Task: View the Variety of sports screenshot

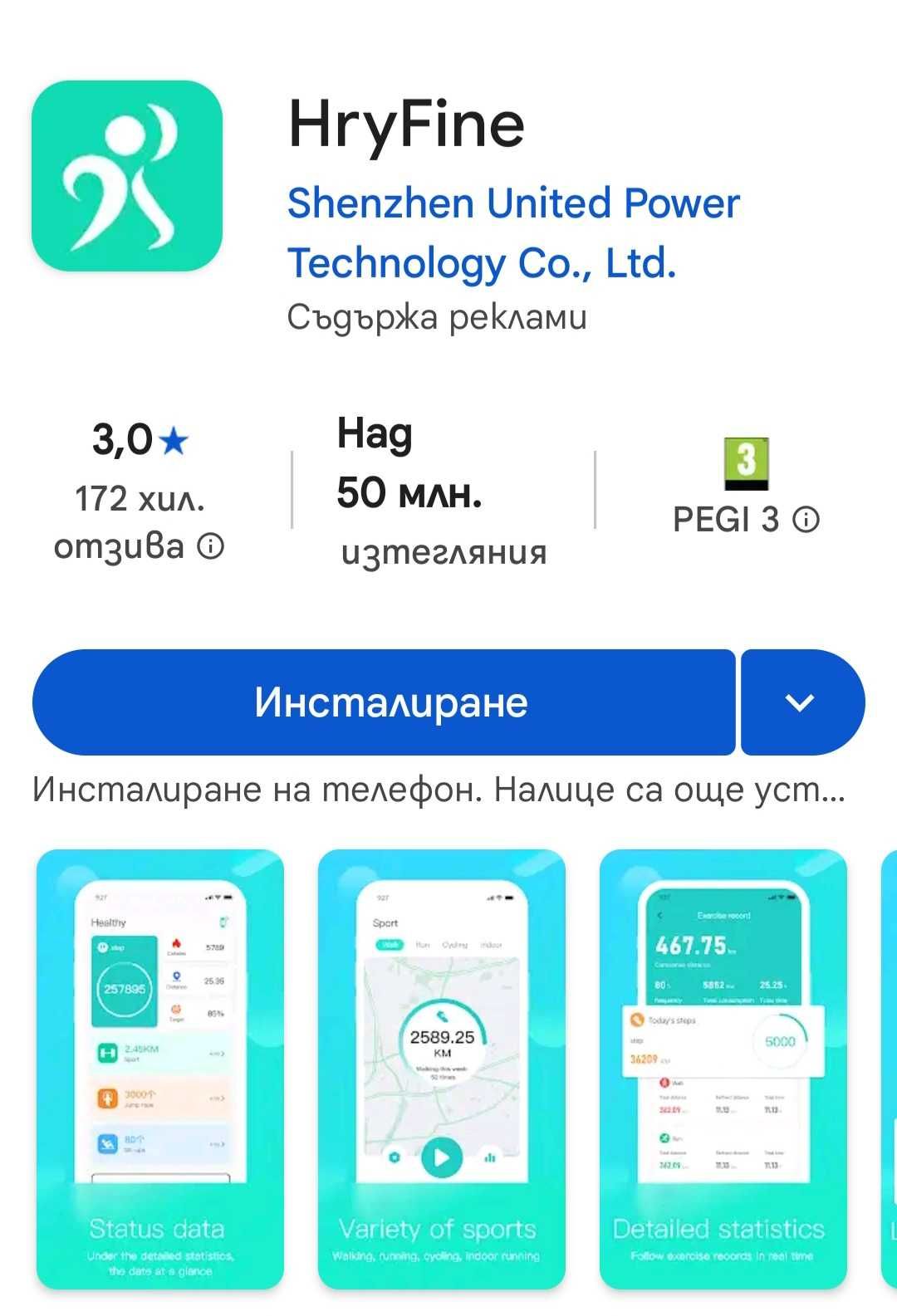Action: [441, 1069]
